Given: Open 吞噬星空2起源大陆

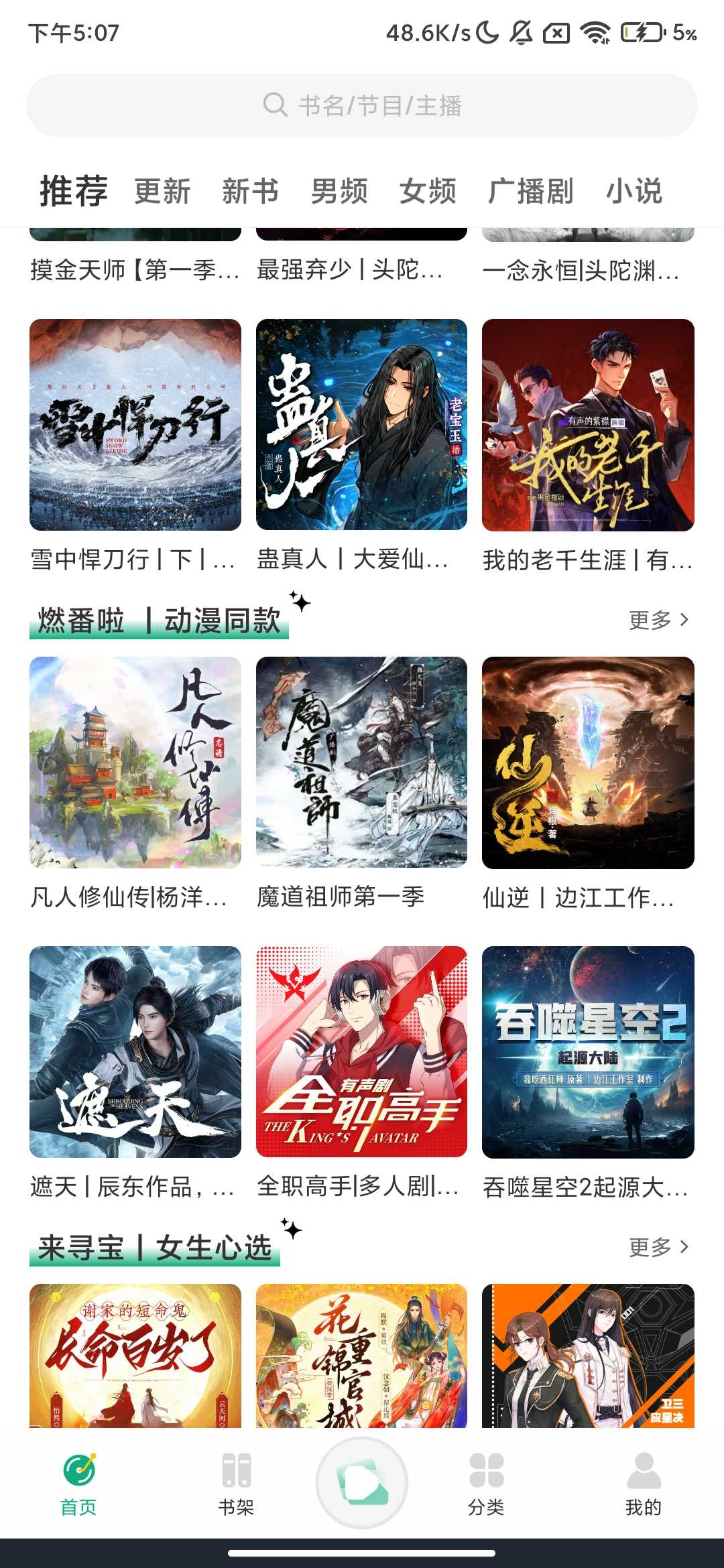Looking at the screenshot, I should [588, 1052].
